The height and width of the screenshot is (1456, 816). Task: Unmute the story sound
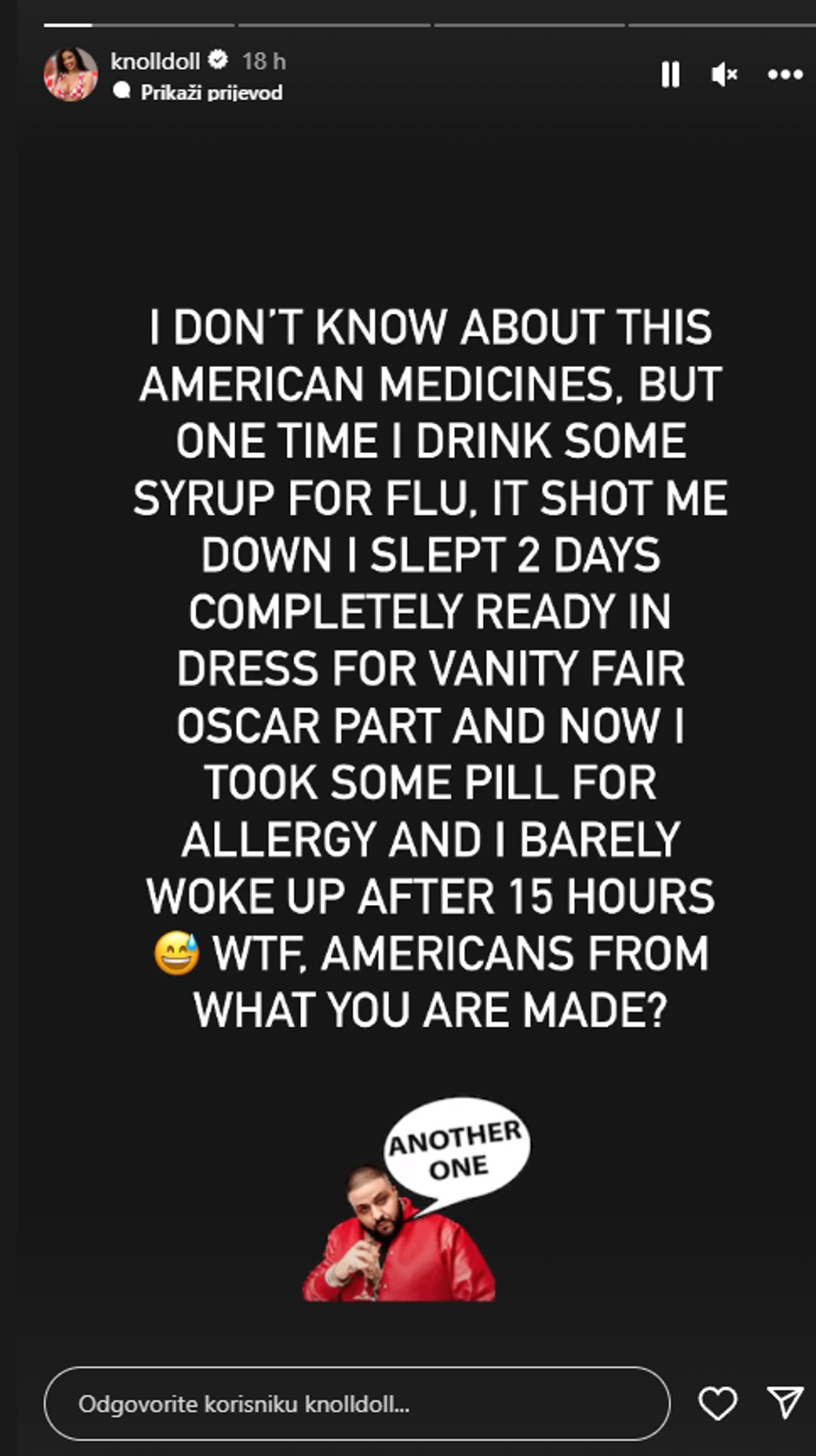[x=724, y=75]
